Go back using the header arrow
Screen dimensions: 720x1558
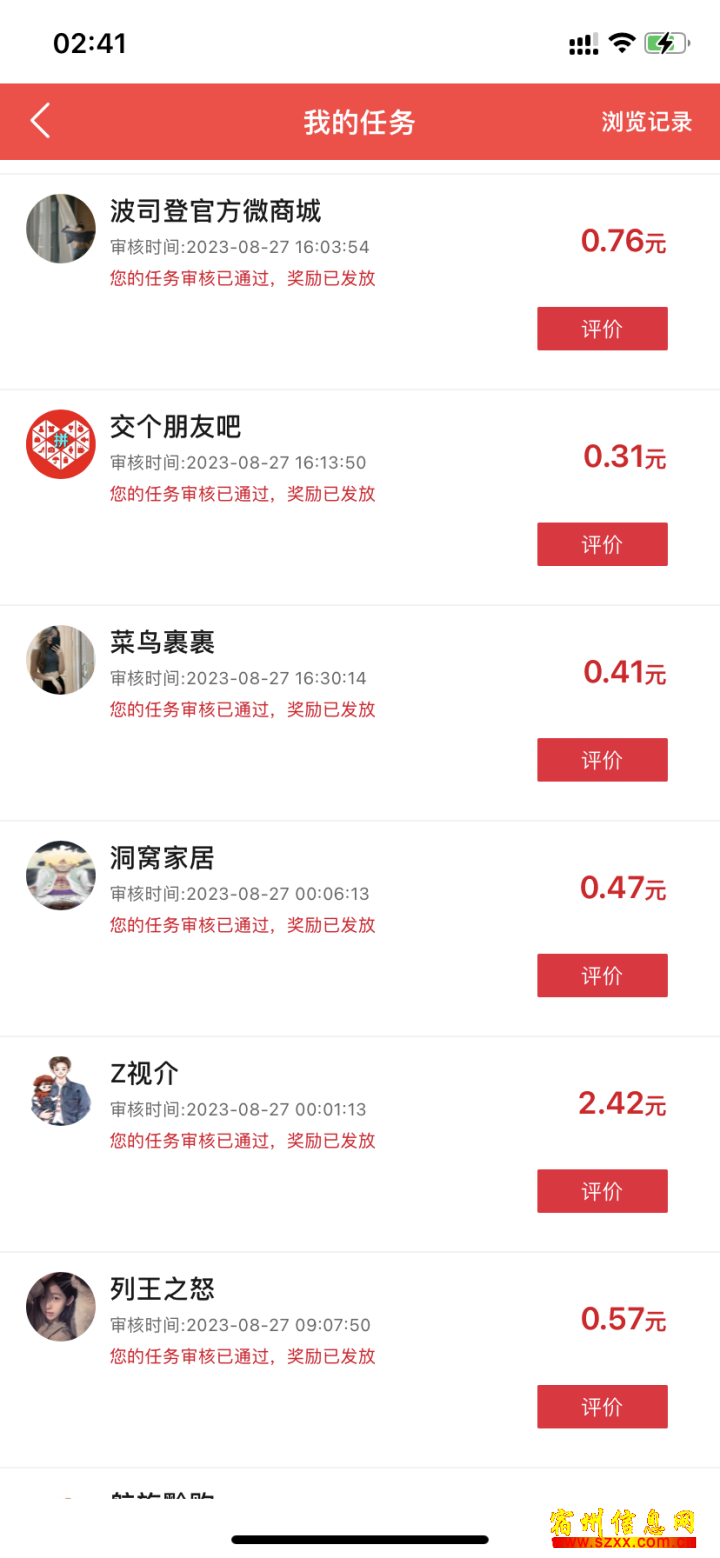40,121
